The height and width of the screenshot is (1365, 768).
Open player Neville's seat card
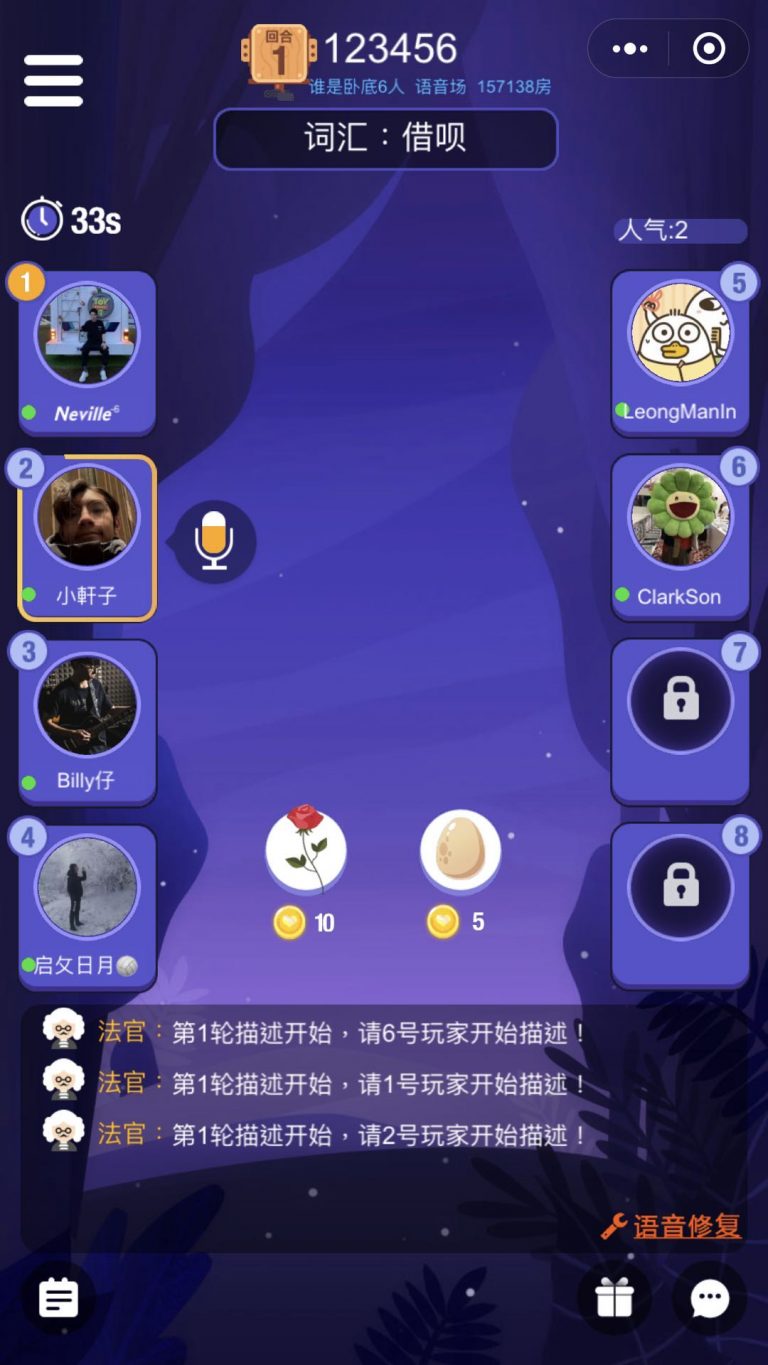(87, 353)
